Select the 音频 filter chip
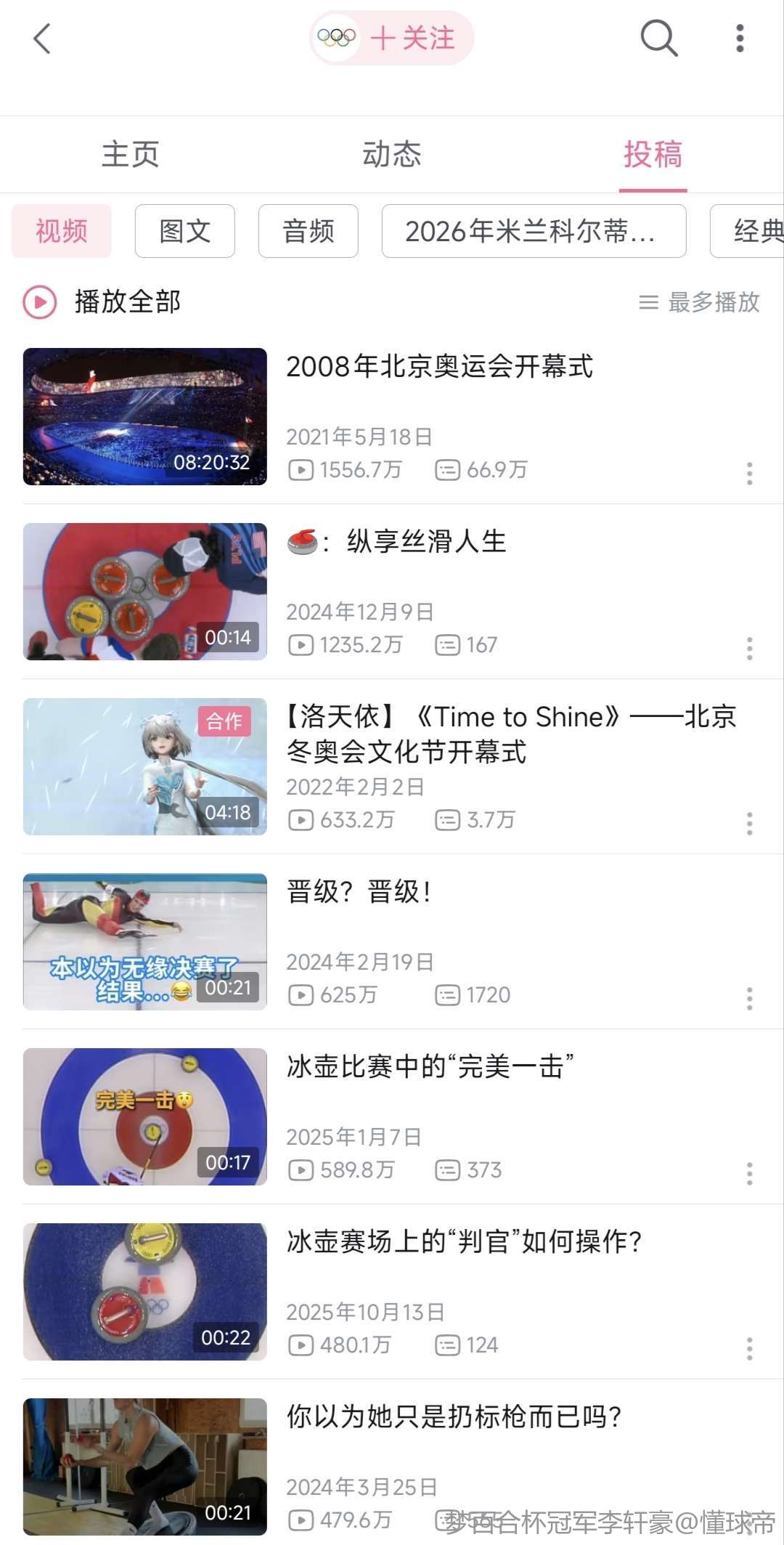The height and width of the screenshot is (1545, 784). [x=309, y=231]
